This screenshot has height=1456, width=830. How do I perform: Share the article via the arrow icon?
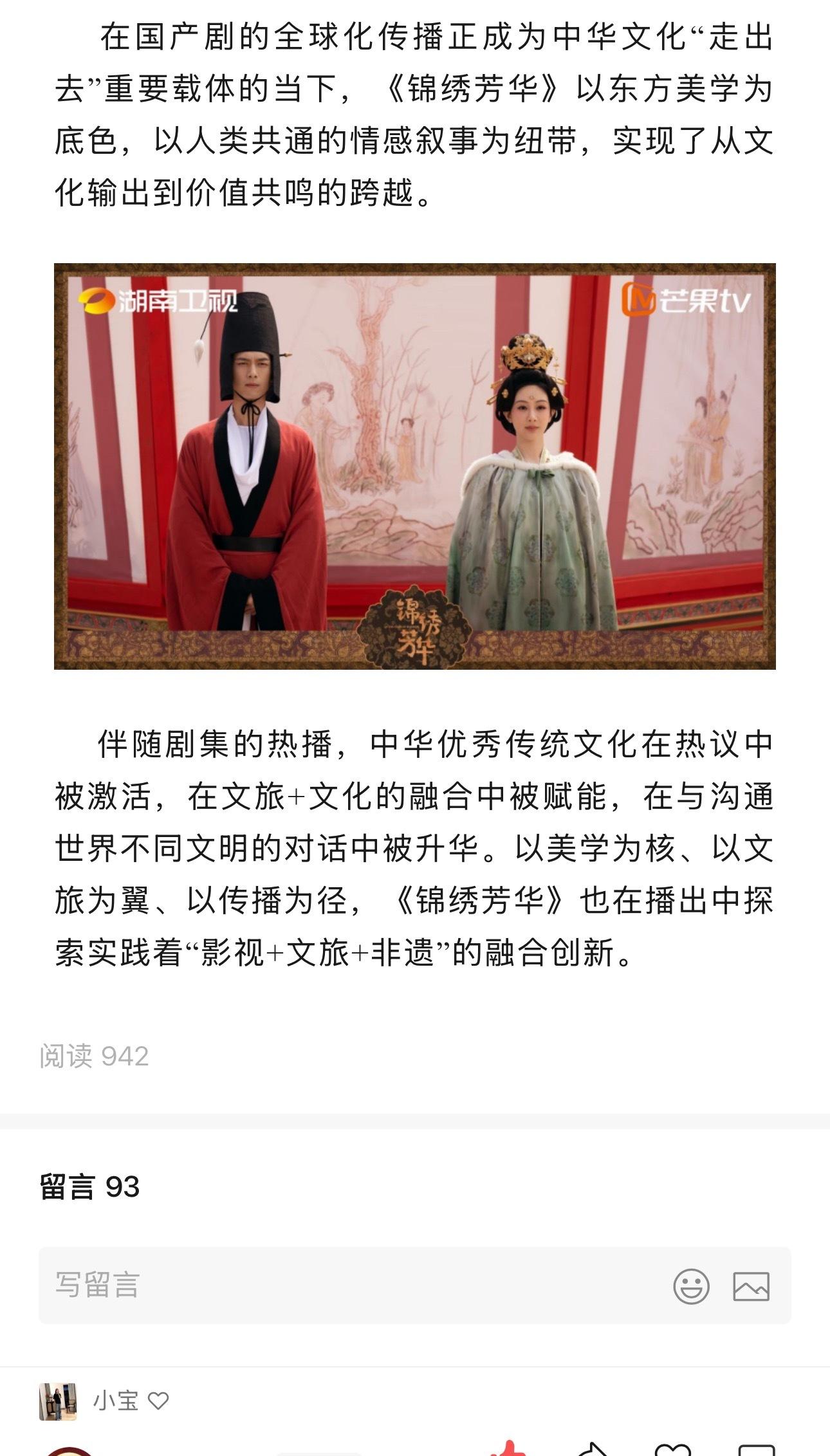pos(593,1449)
